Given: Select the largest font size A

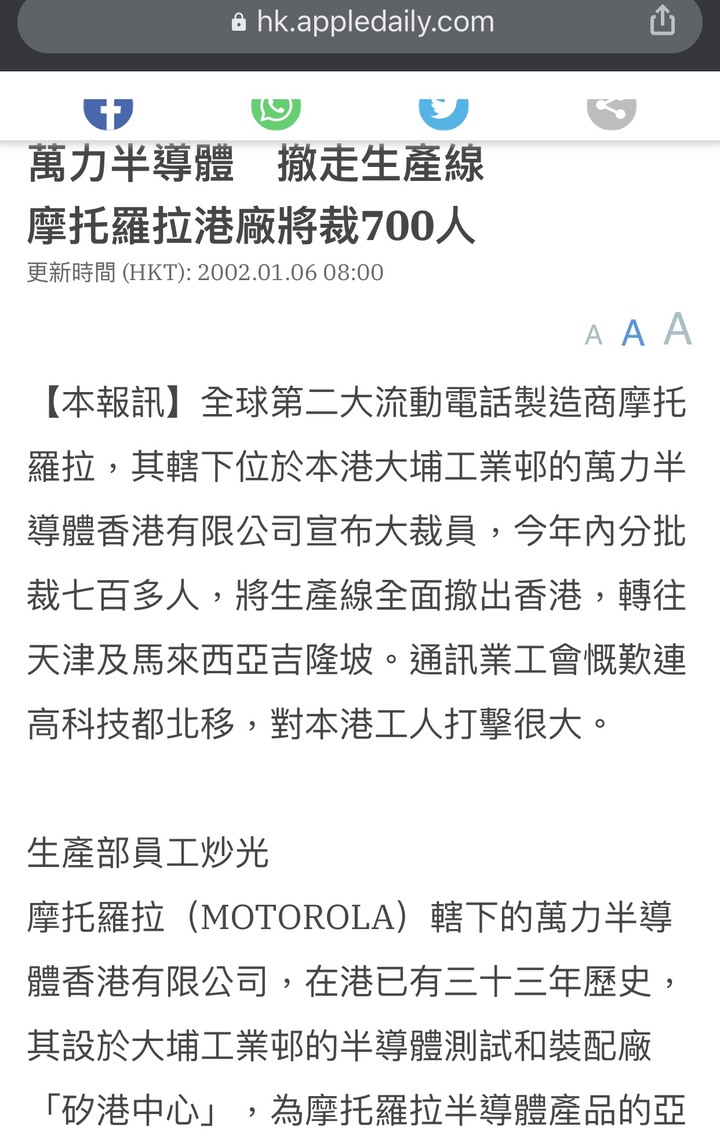Looking at the screenshot, I should tap(677, 329).
